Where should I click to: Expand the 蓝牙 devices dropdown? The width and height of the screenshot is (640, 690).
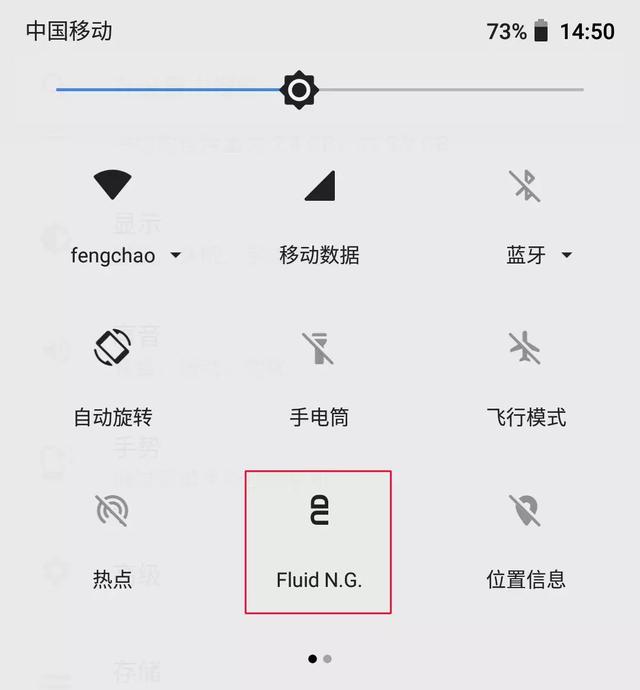566,256
